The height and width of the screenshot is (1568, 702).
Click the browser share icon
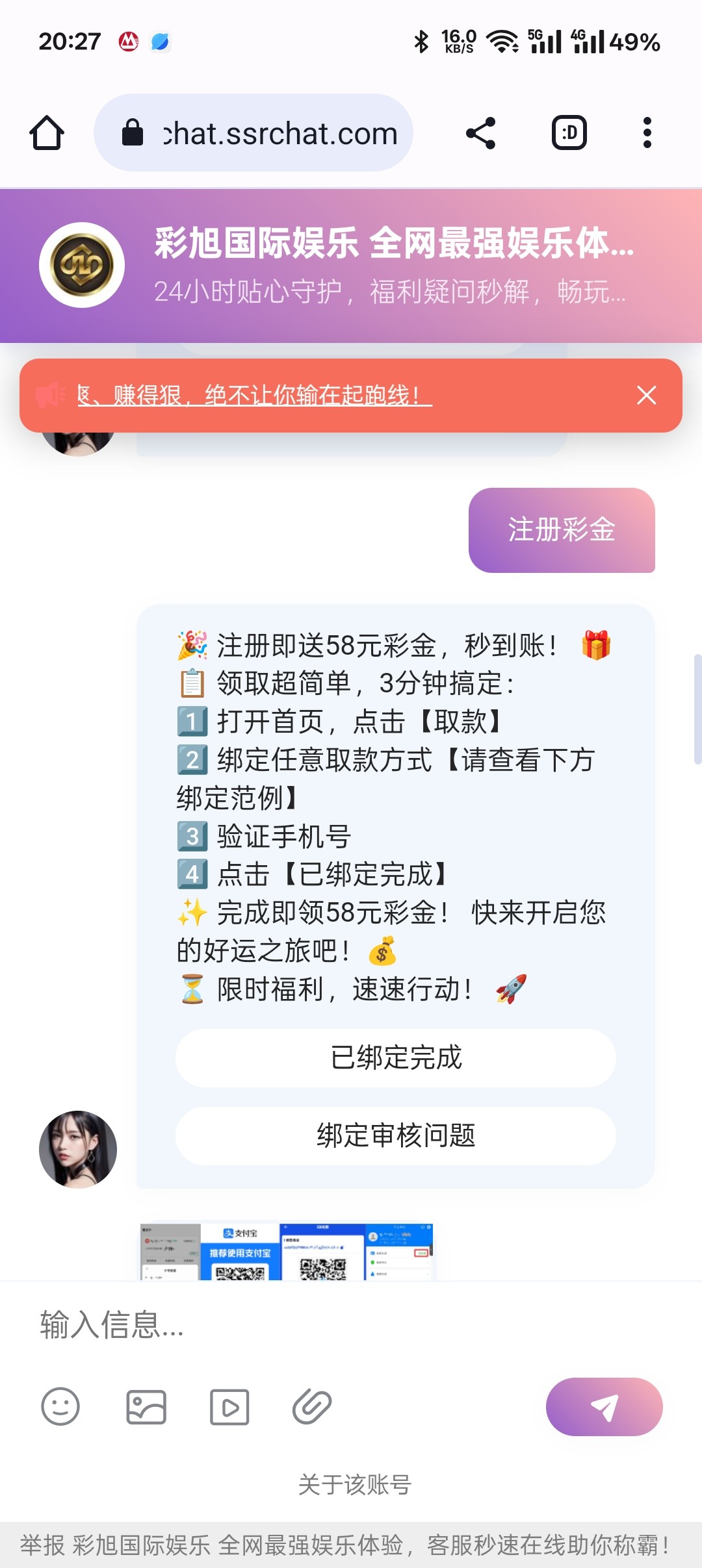point(480,133)
